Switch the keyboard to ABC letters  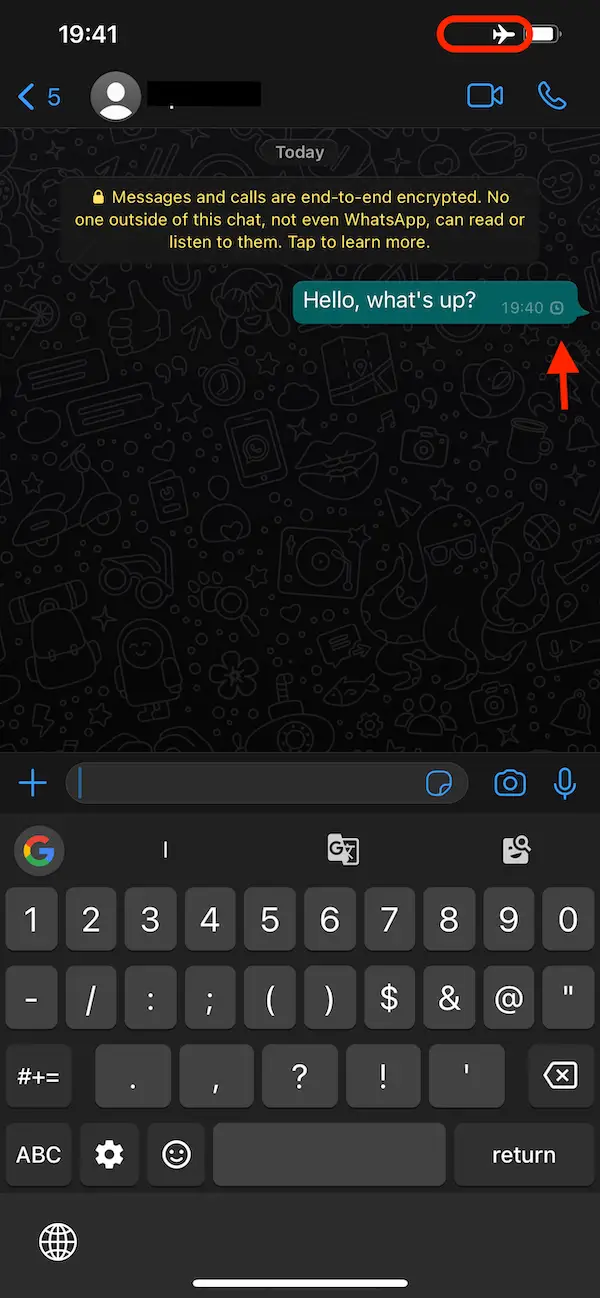coord(39,1155)
